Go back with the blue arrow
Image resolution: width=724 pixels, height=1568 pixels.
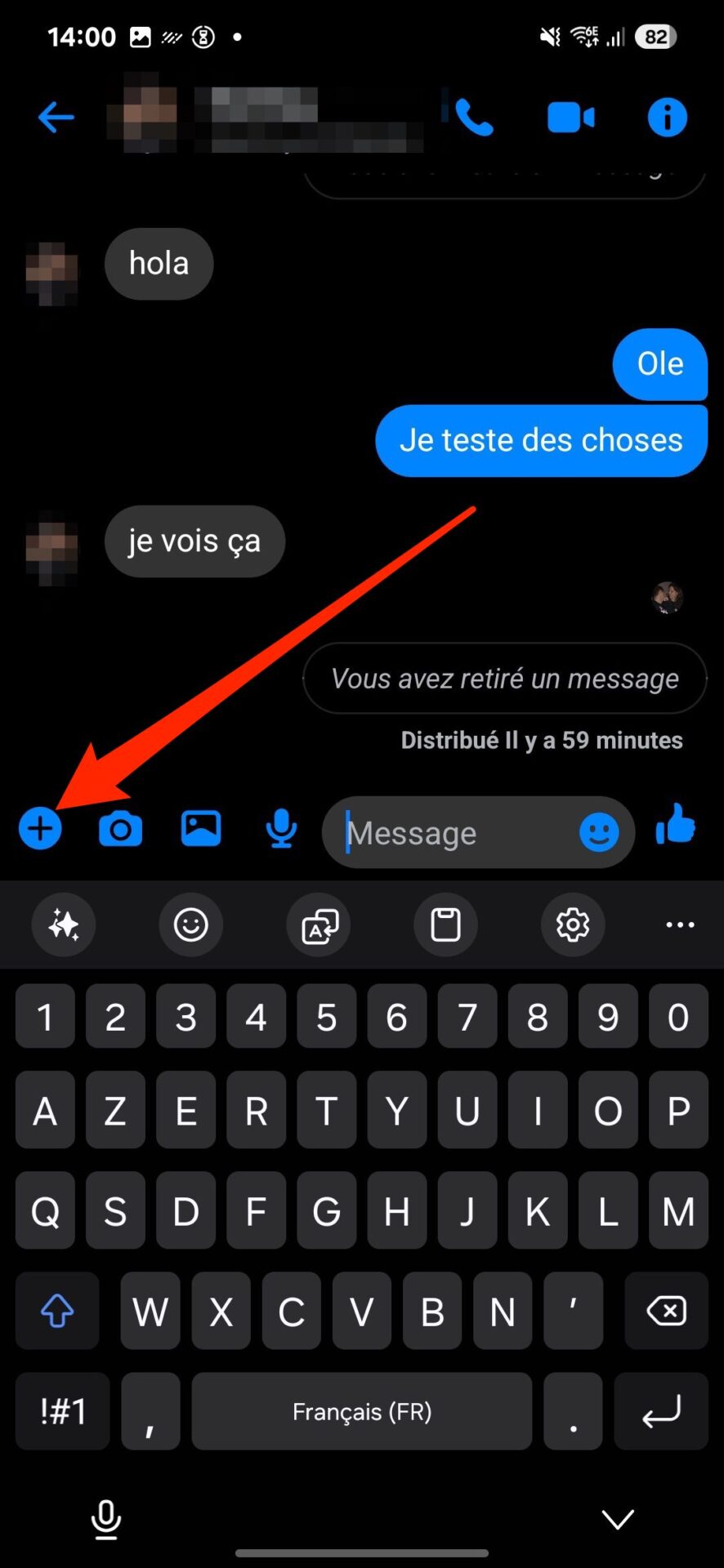[x=56, y=117]
